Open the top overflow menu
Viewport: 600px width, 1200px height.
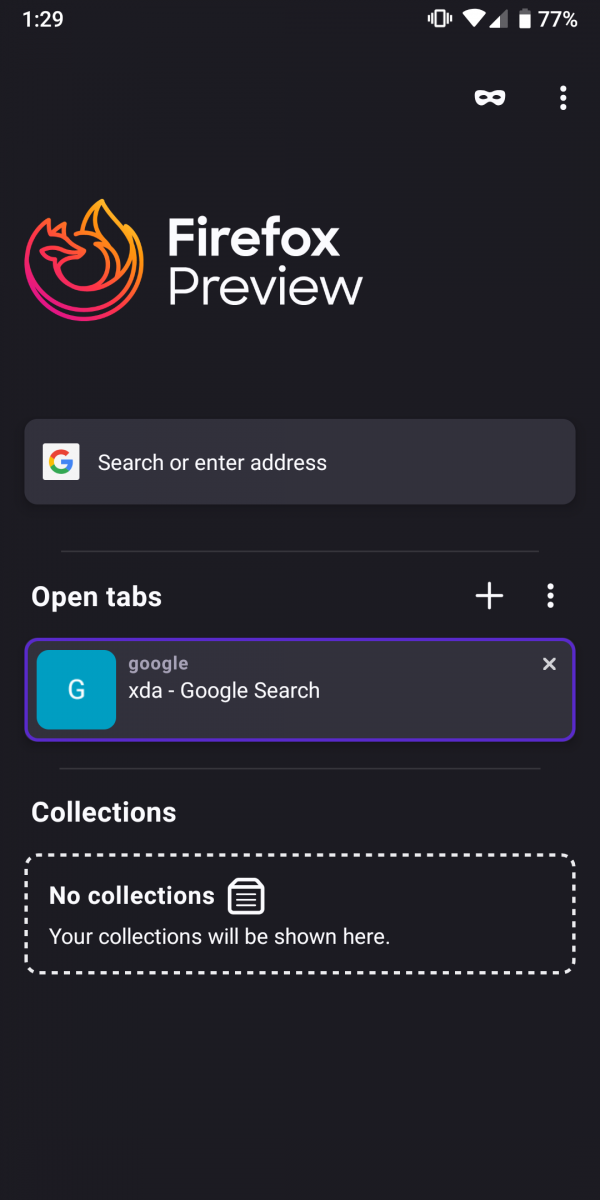563,98
